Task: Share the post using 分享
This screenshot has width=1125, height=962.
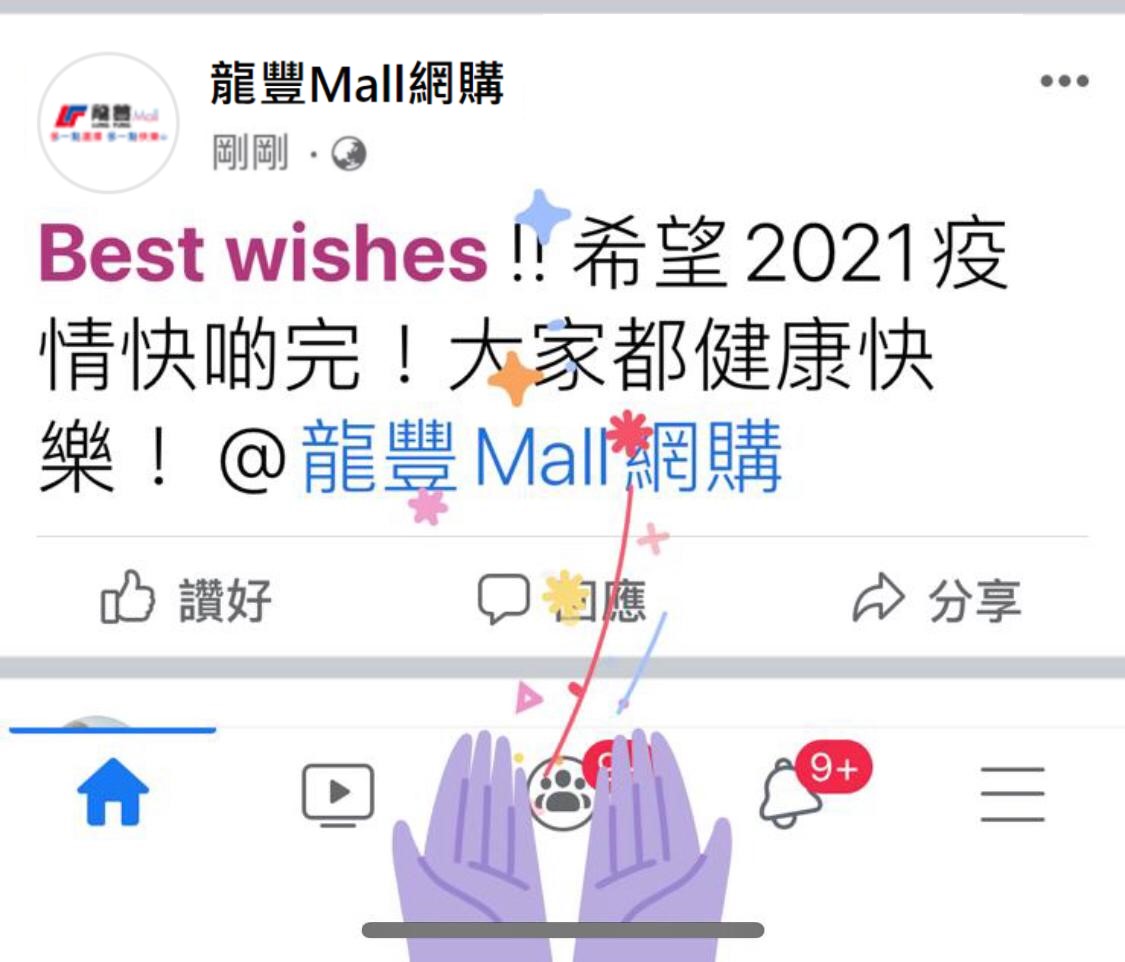Action: (x=937, y=600)
